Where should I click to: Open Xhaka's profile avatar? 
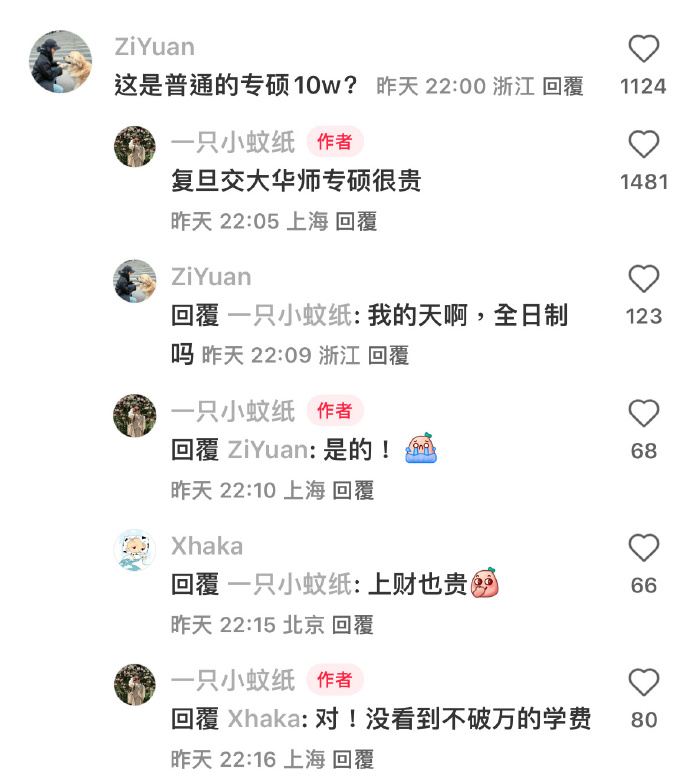pos(135,551)
